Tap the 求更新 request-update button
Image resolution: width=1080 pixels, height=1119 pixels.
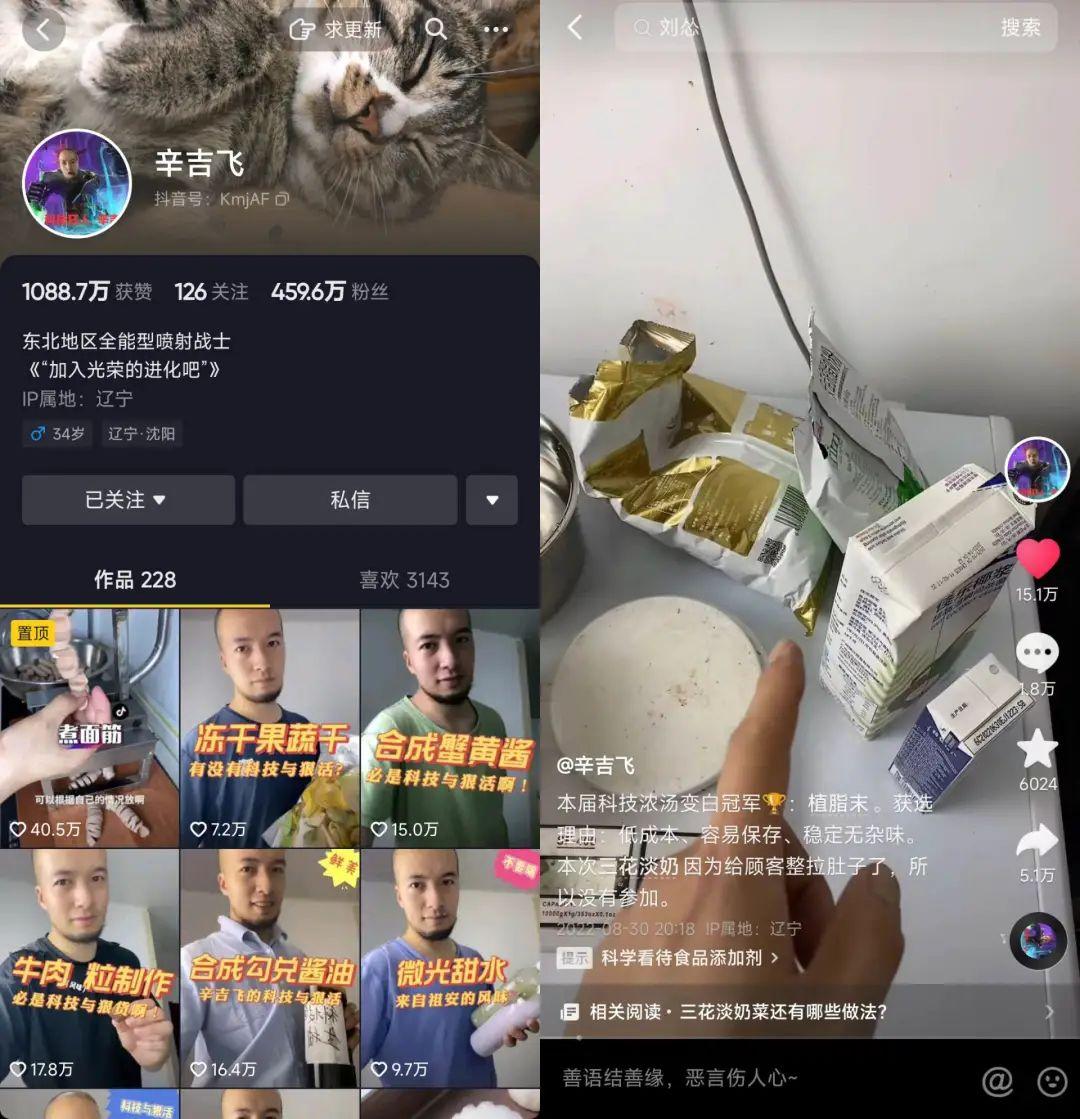(x=337, y=30)
